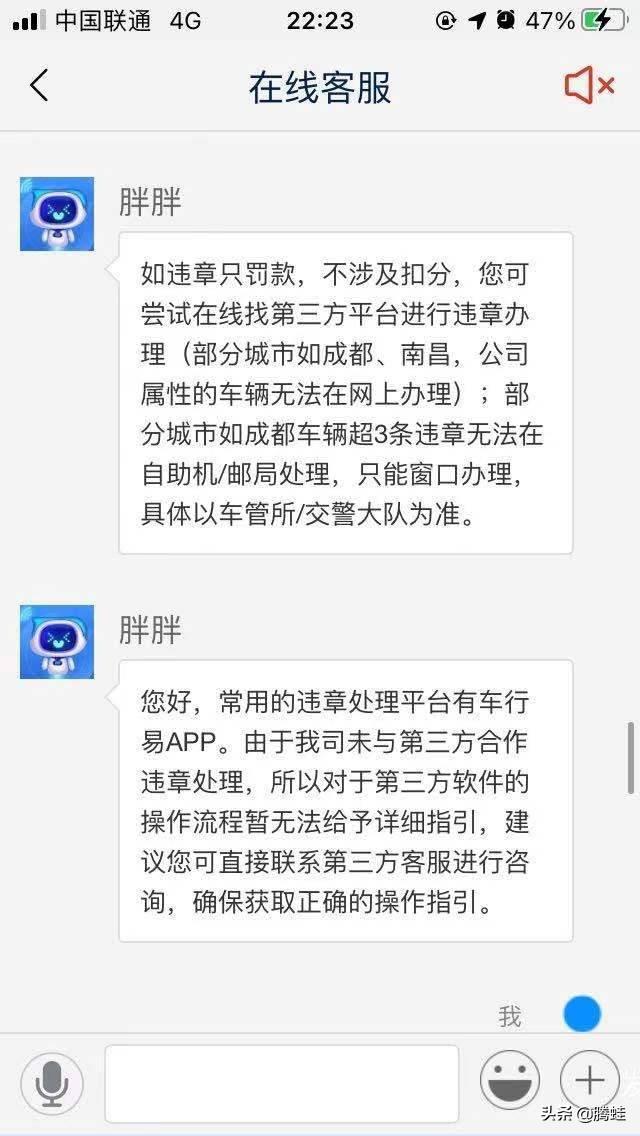Go back from the 在线客服 chat
640x1136 pixels.
pos(39,86)
